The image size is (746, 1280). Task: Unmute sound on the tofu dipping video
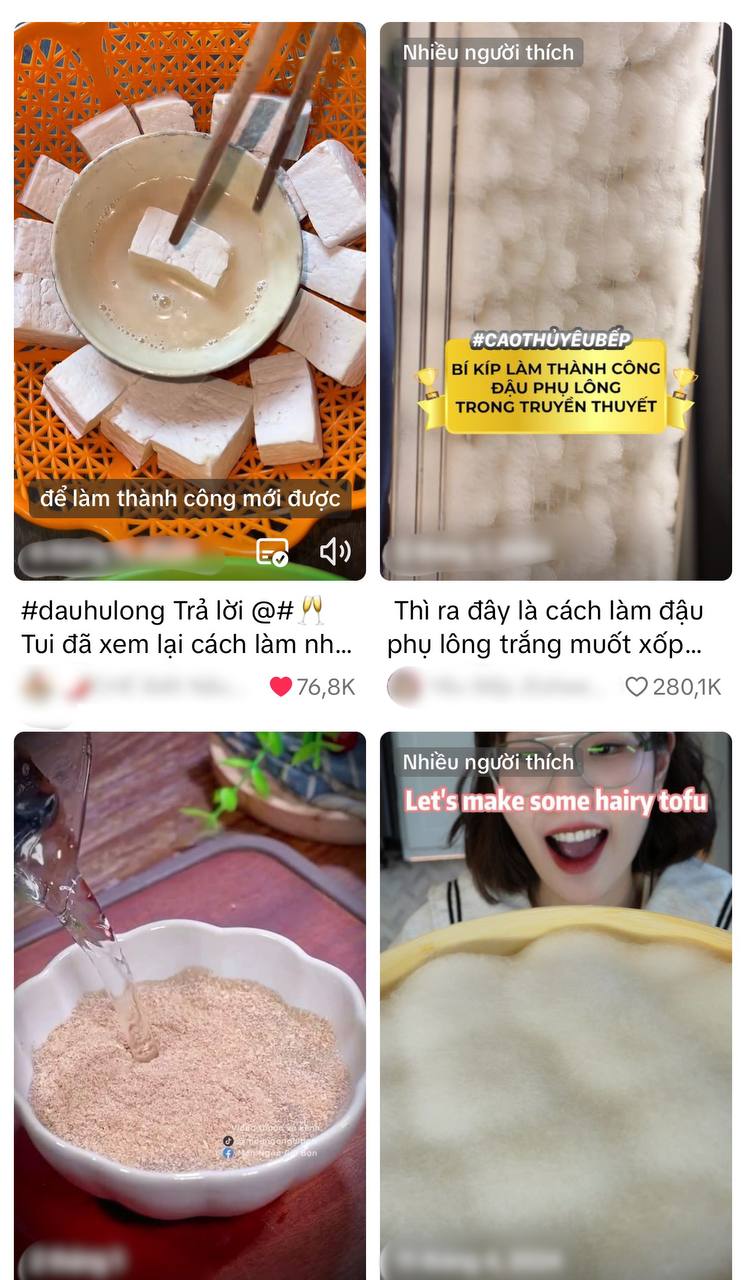click(x=334, y=551)
